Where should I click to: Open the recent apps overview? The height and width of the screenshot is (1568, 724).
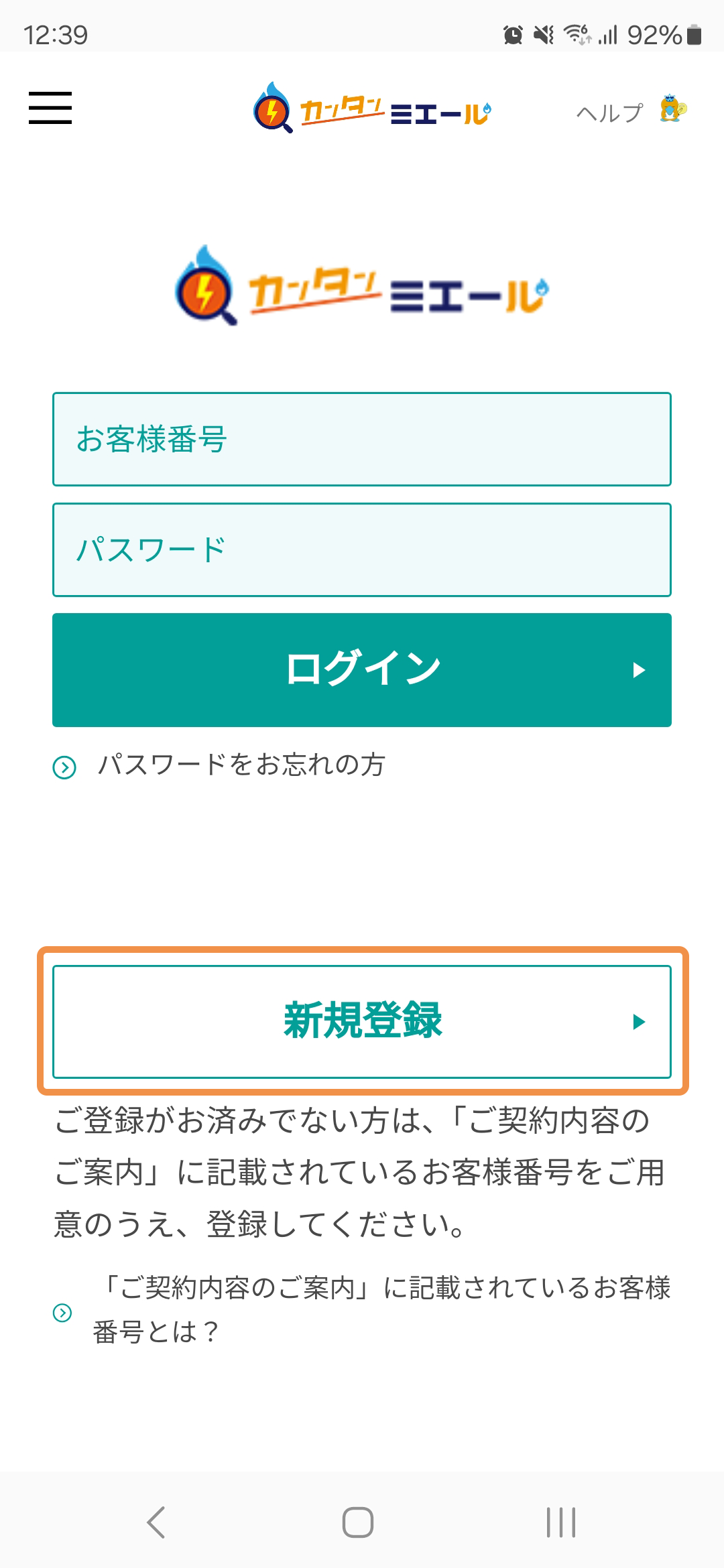(560, 1522)
